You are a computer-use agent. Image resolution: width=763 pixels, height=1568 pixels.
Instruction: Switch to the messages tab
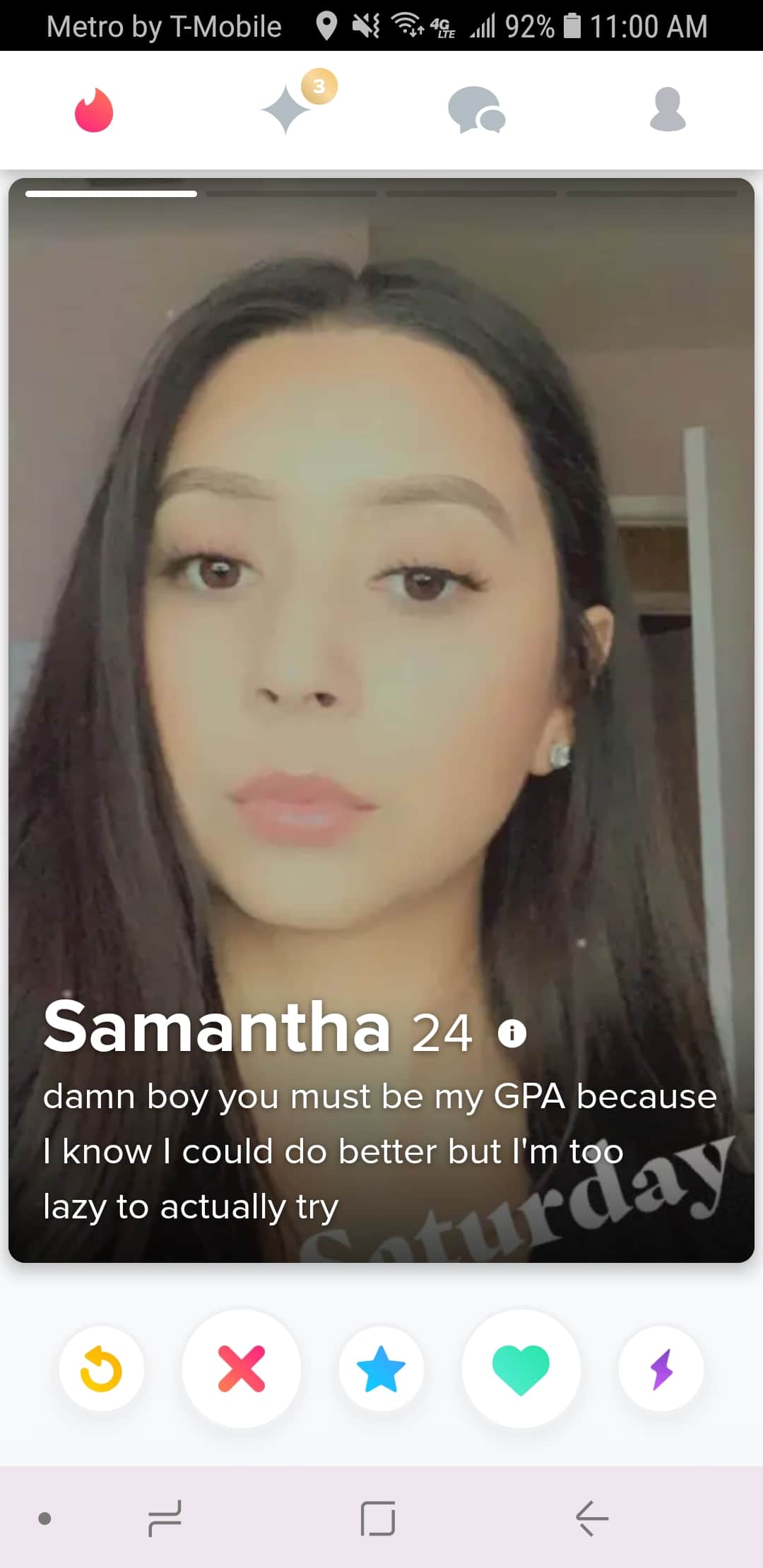pos(476,110)
